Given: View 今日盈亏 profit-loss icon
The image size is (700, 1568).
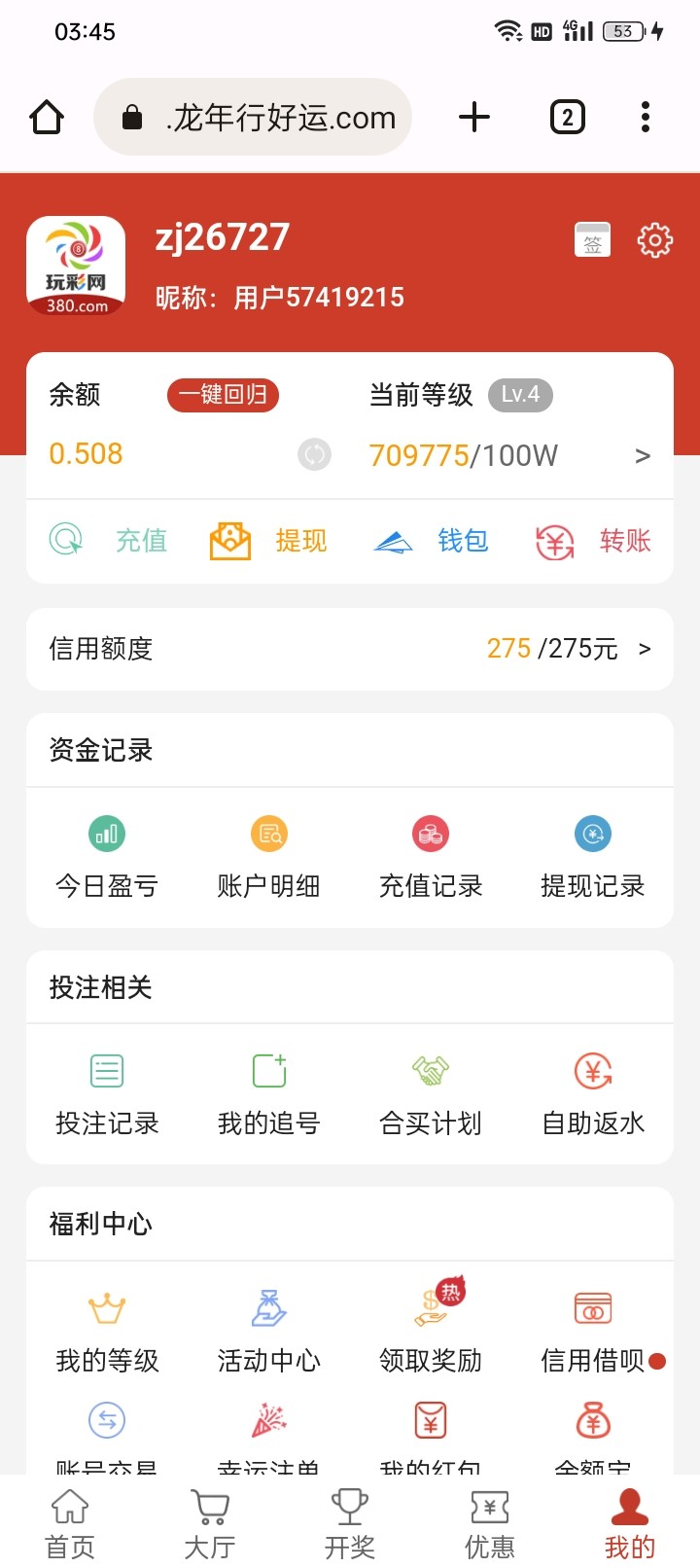Looking at the screenshot, I should coord(107,854).
